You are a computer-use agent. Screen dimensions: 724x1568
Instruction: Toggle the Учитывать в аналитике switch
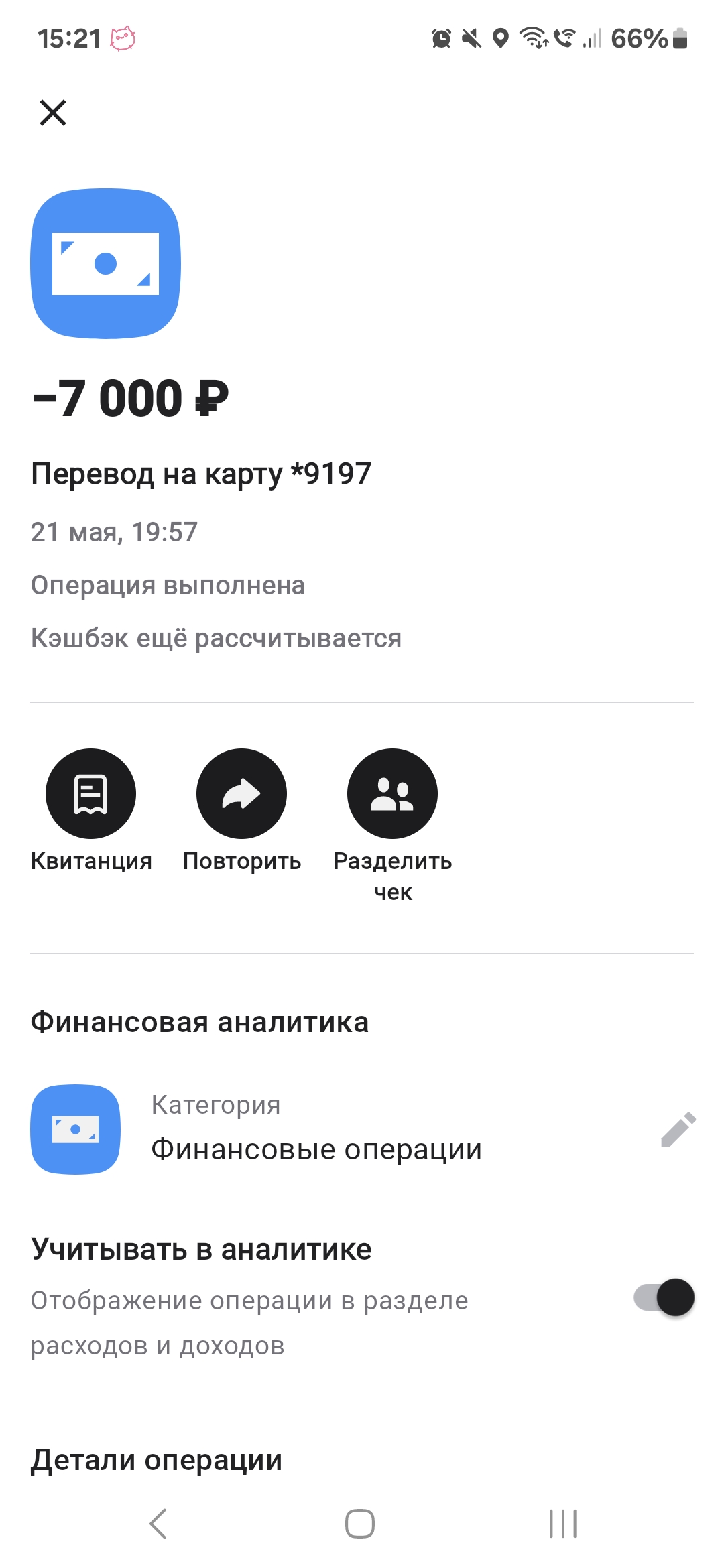pyautogui.click(x=664, y=1297)
